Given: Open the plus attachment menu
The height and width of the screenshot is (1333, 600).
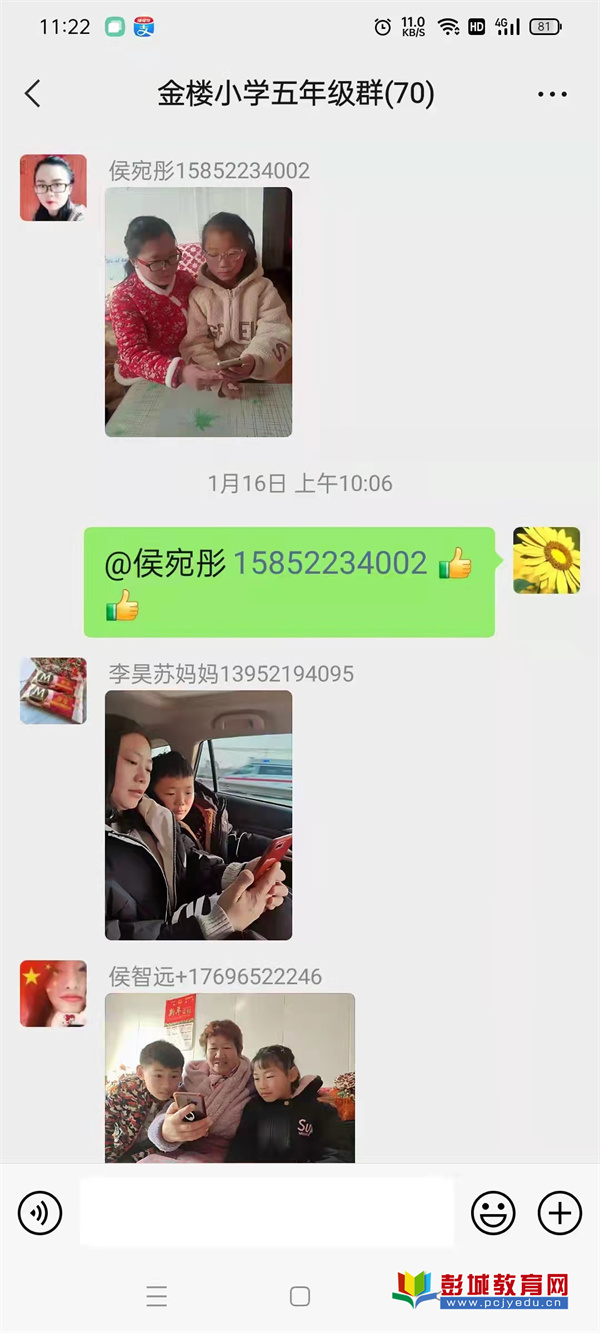Looking at the screenshot, I should (560, 1213).
